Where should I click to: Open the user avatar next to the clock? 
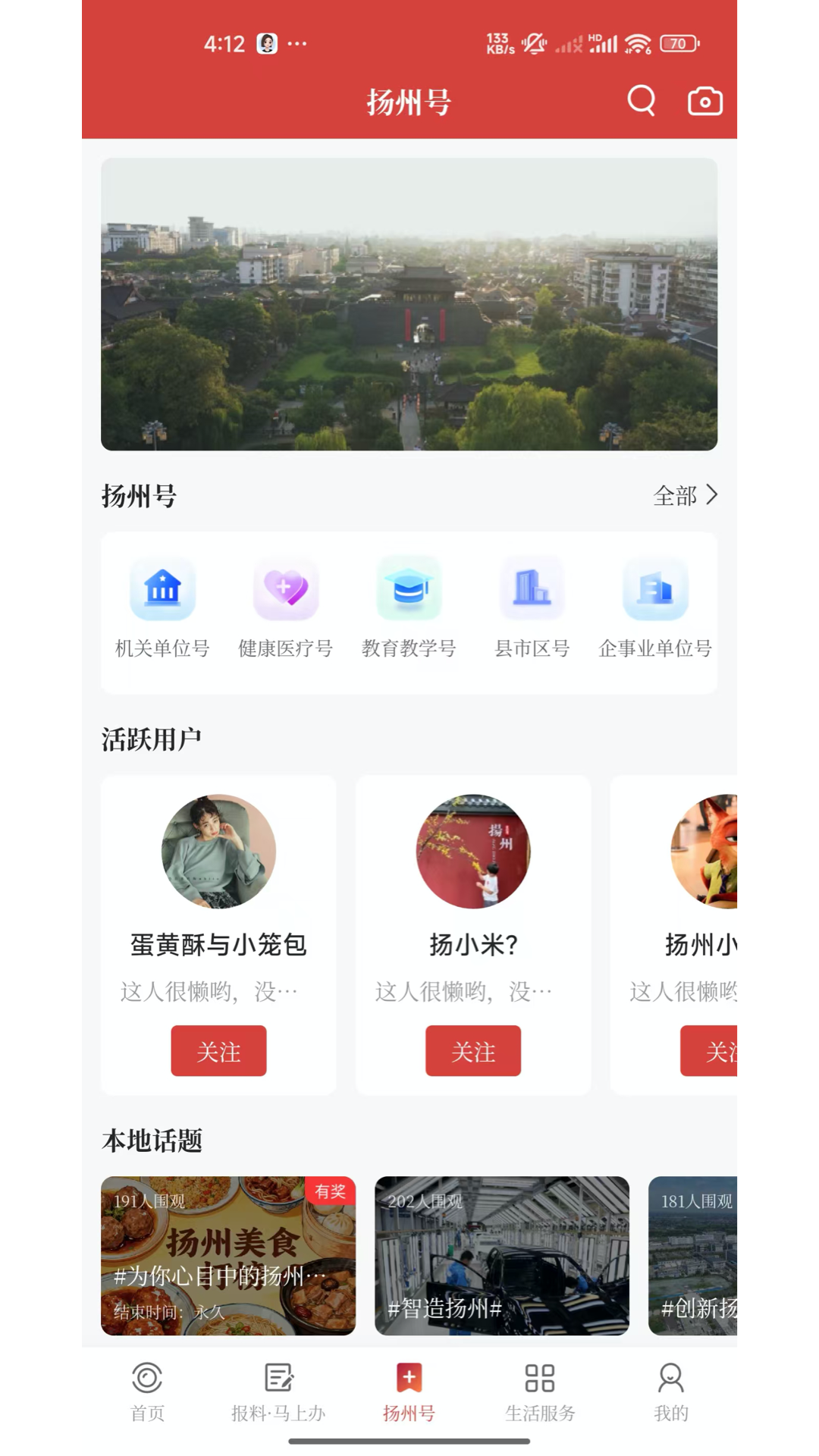tap(267, 43)
